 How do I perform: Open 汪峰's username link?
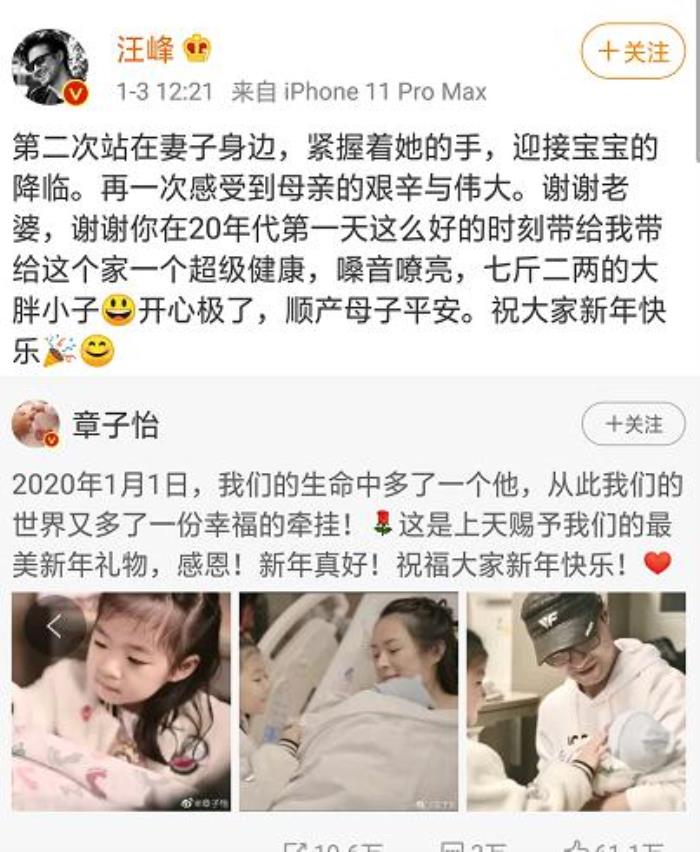click(x=145, y=49)
